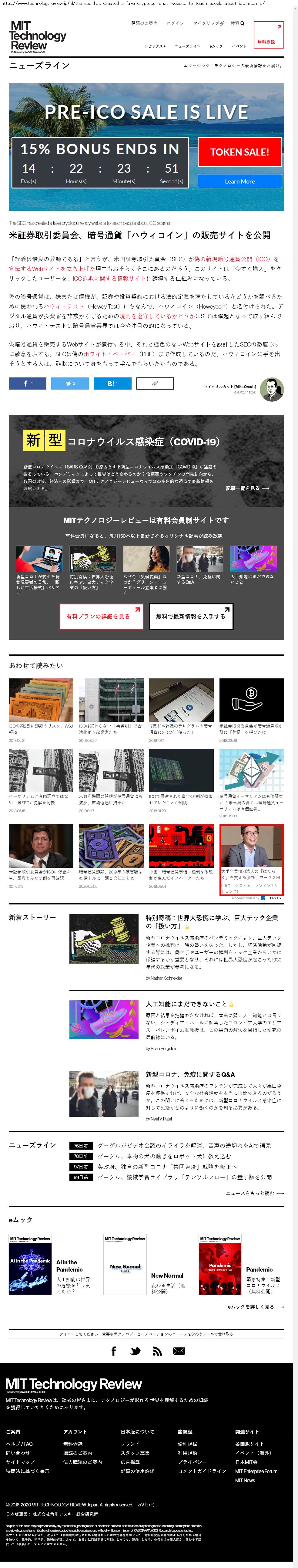Tap Learn More in the ICO banner
Screen dimensions: 298x1568
(x=239, y=181)
